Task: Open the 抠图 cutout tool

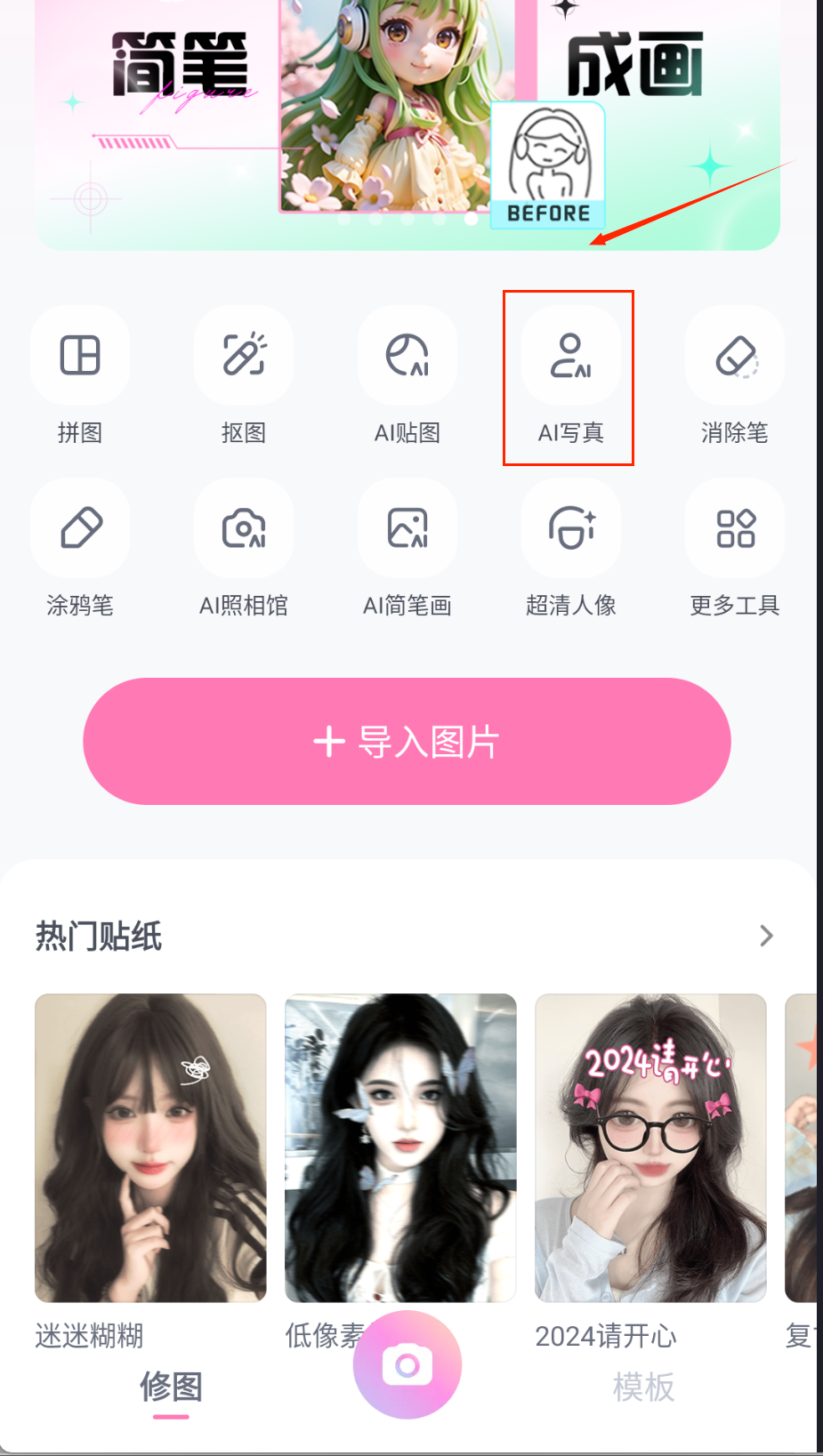Action: coord(244,356)
